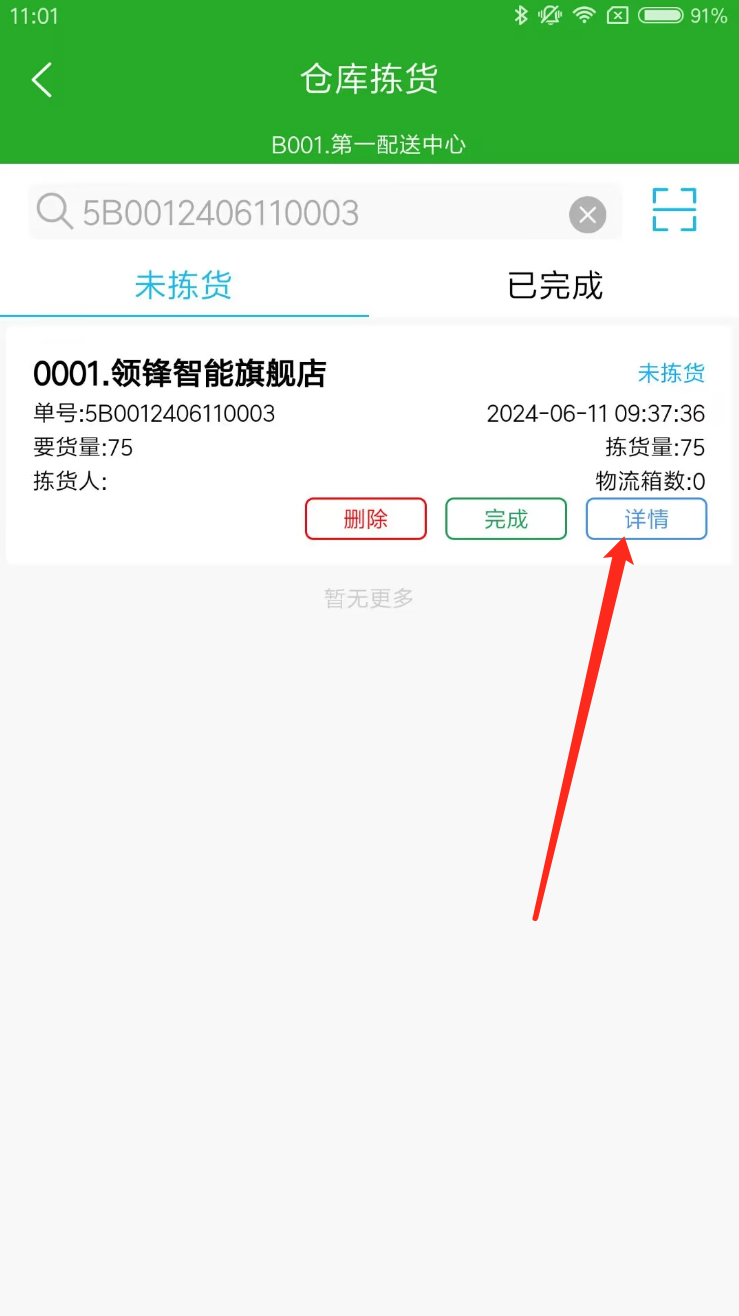Delete the 领锋智能旗舰店 picking order
The image size is (739, 1316).
click(366, 519)
